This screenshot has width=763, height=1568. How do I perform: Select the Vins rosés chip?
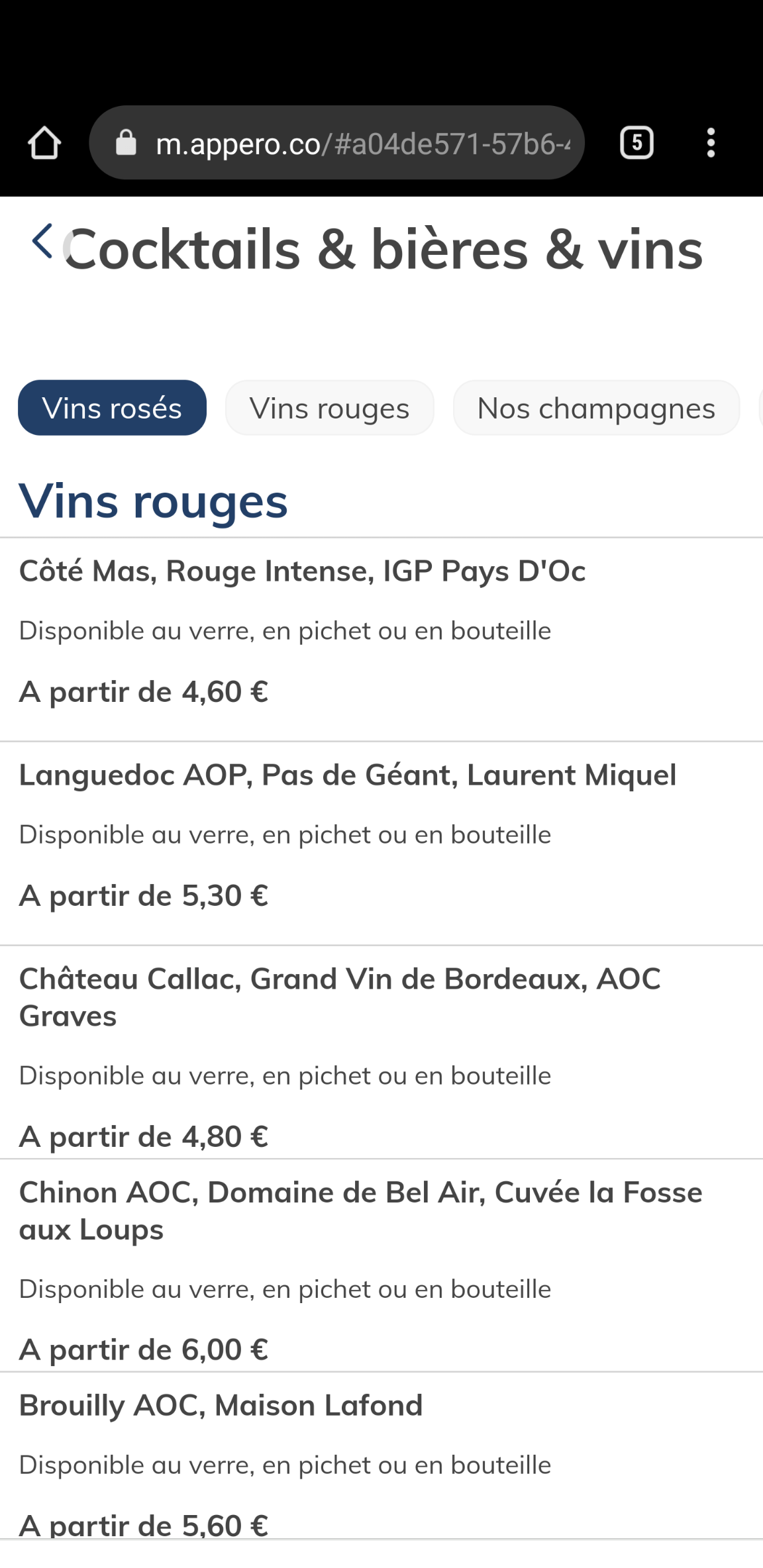pos(112,408)
